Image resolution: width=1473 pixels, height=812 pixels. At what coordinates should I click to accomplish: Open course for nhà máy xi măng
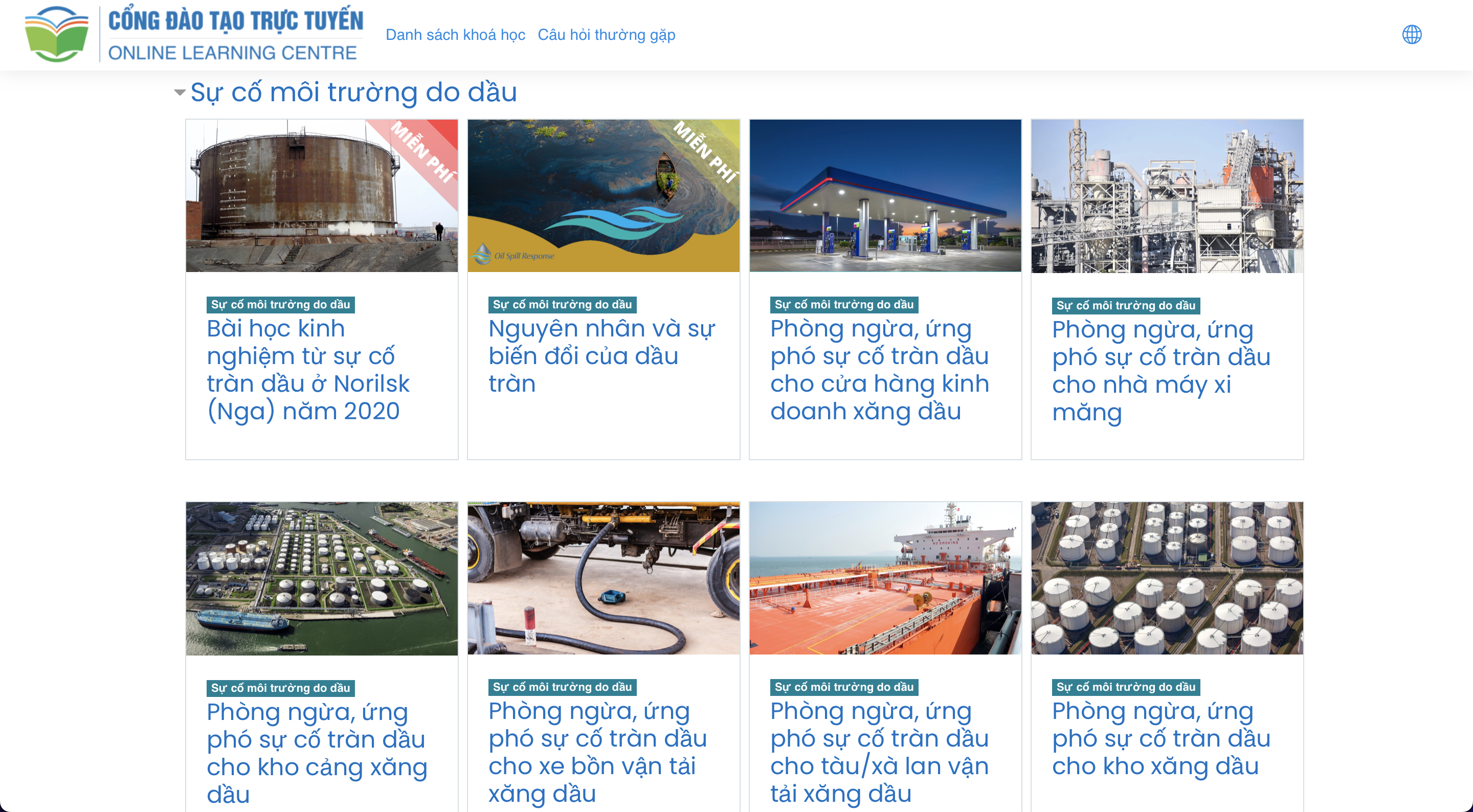tap(1161, 371)
